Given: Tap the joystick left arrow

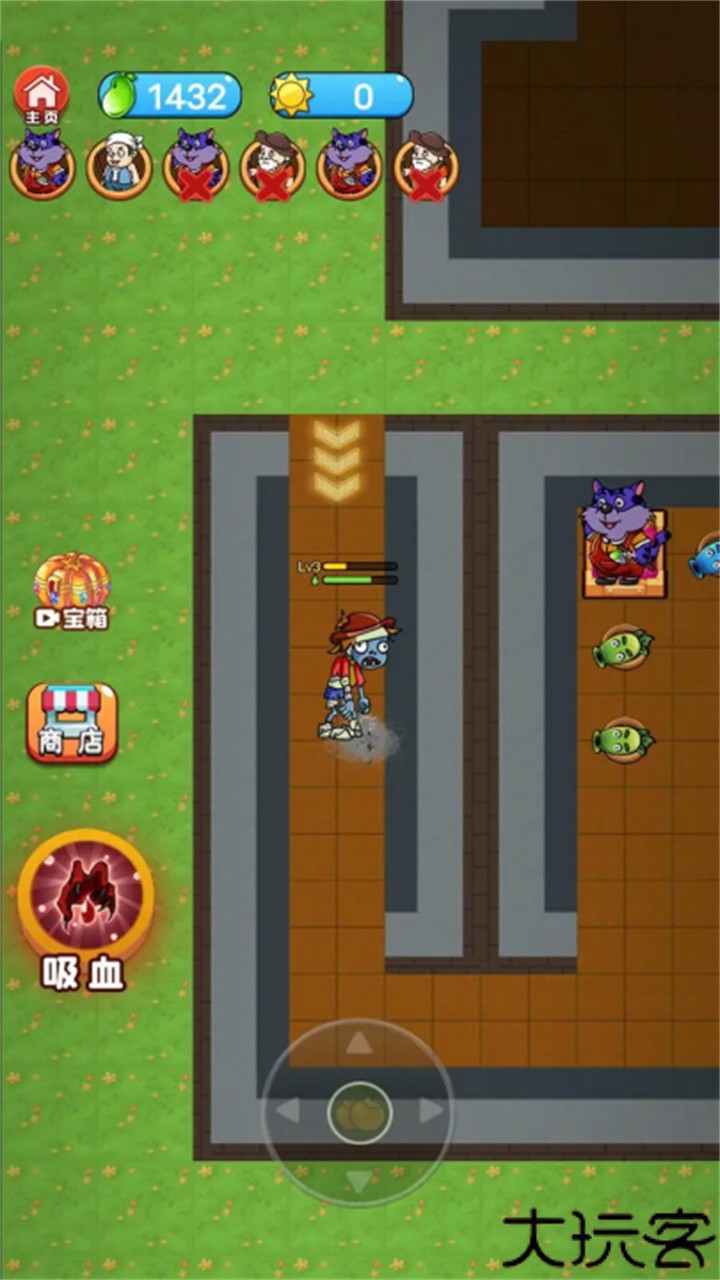Looking at the screenshot, I should (287, 1111).
